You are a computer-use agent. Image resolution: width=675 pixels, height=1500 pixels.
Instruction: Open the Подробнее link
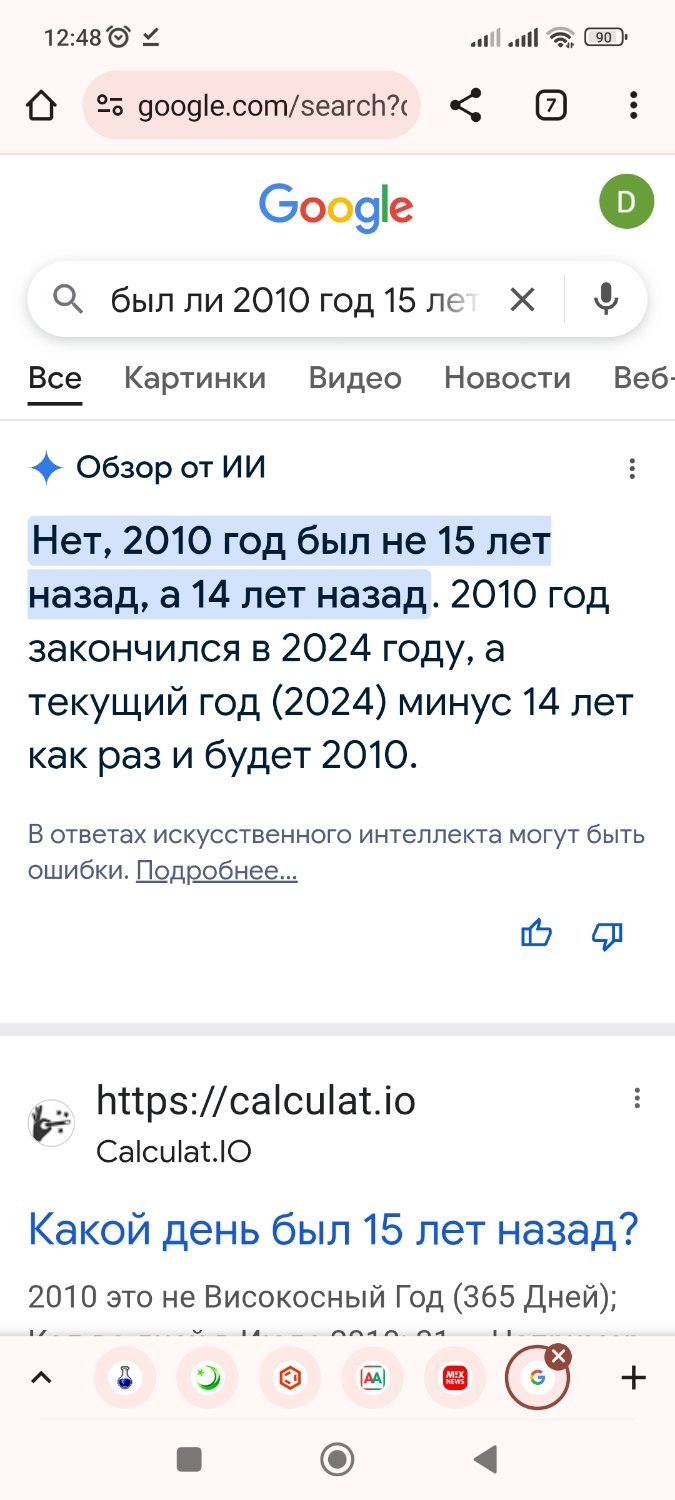(216, 871)
